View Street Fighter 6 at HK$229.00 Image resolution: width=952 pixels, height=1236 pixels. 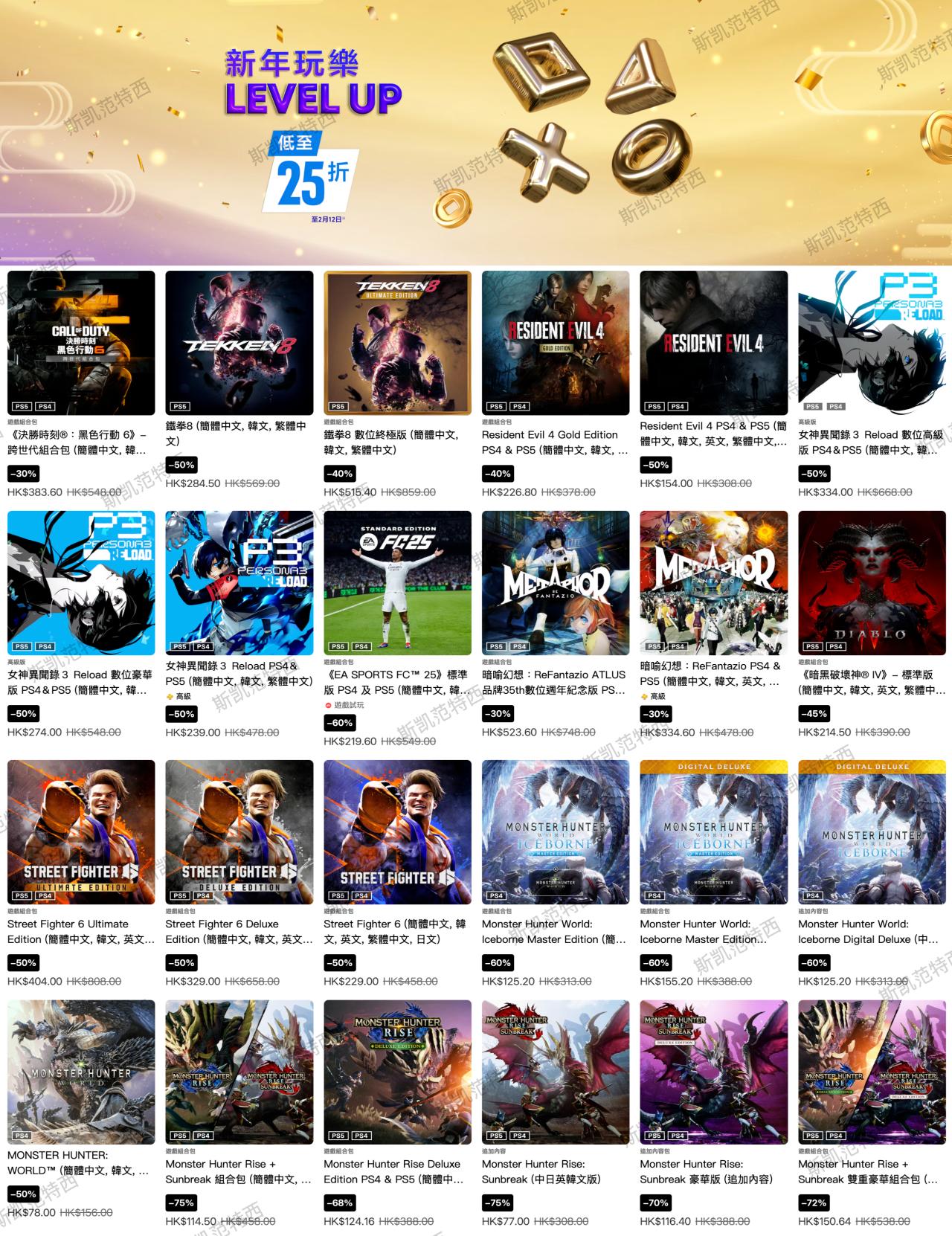pos(397,831)
